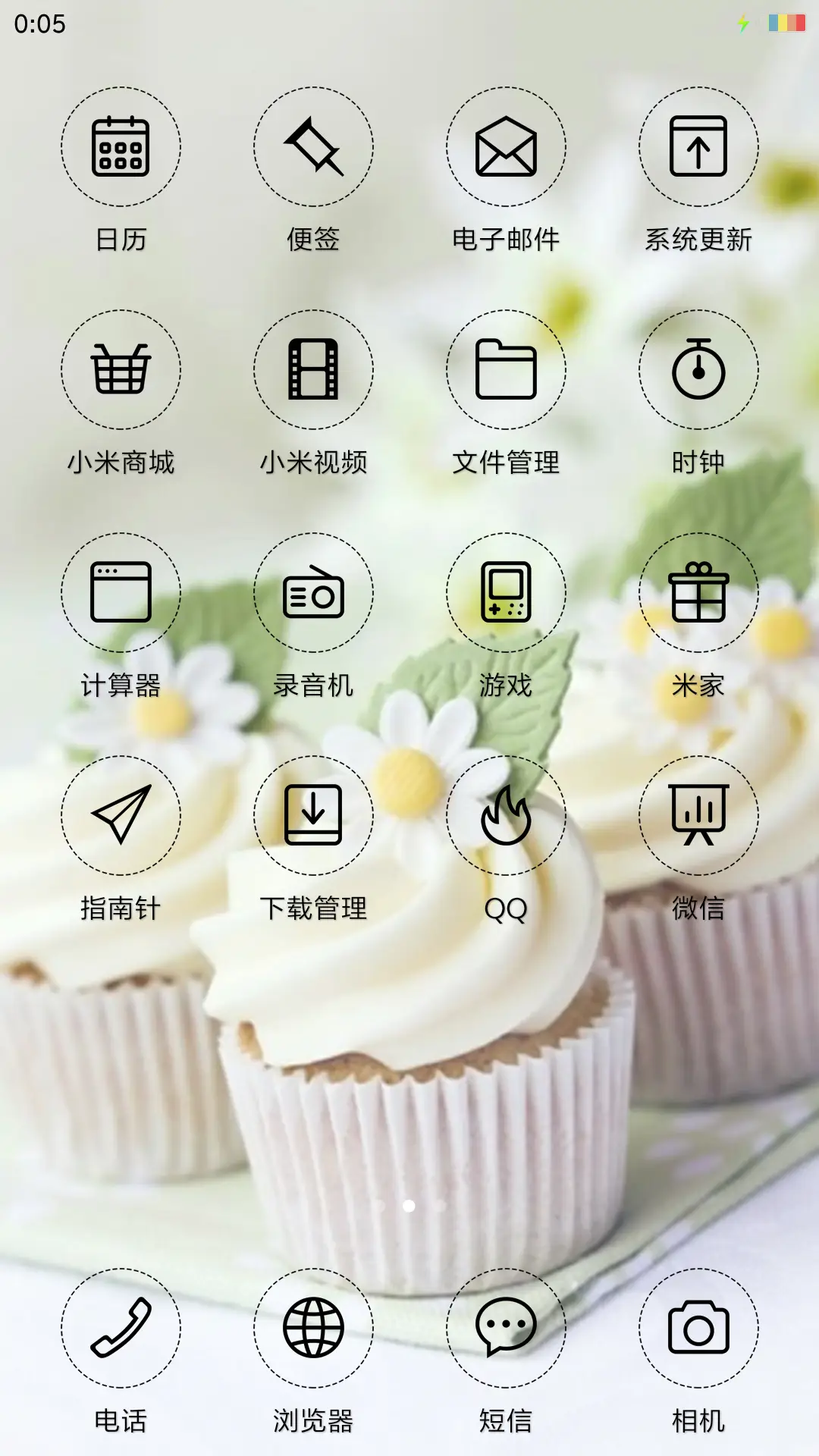Open the Clock (时钟) app

(x=698, y=372)
